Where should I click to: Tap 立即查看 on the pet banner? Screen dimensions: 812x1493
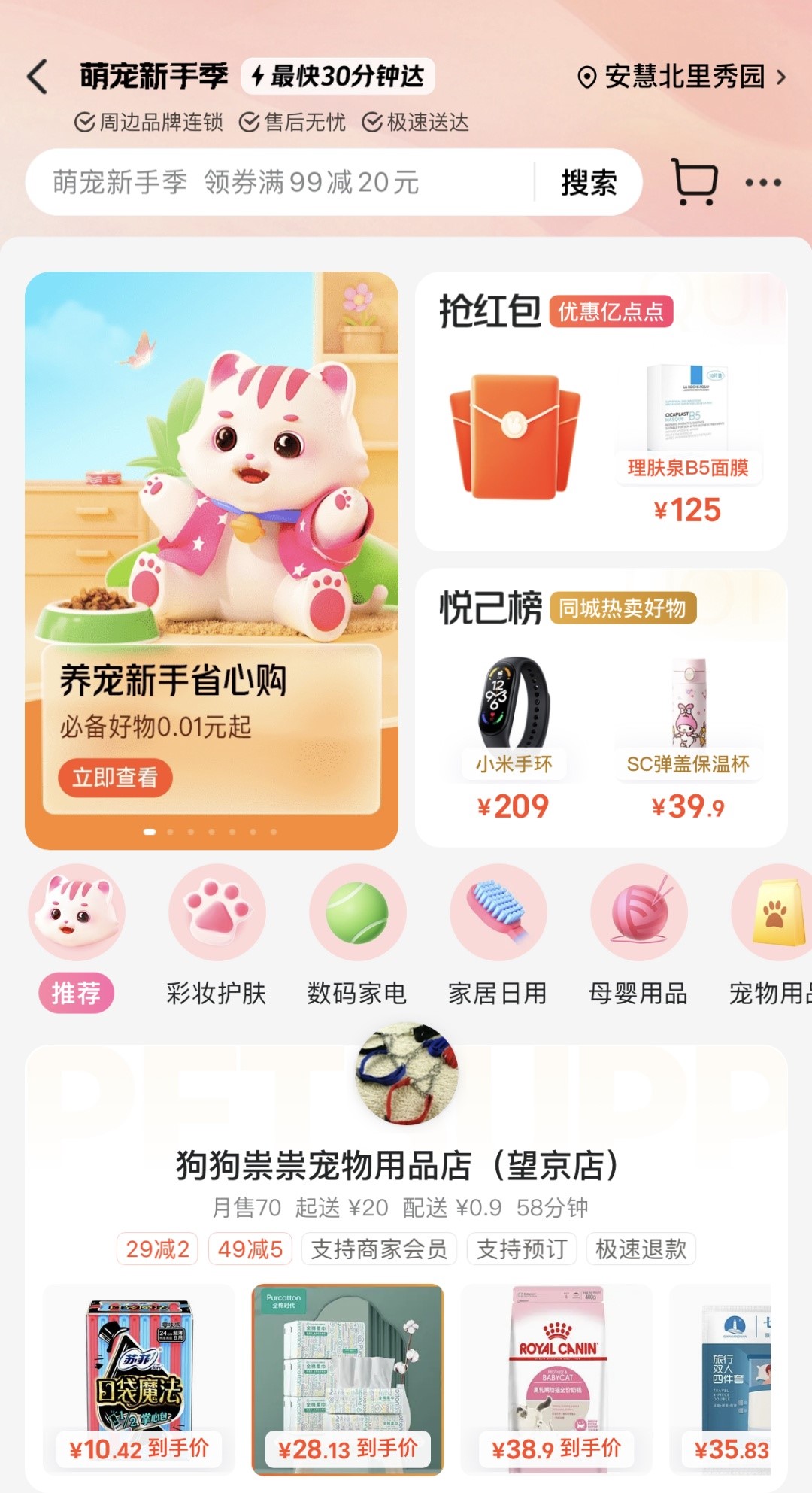115,778
